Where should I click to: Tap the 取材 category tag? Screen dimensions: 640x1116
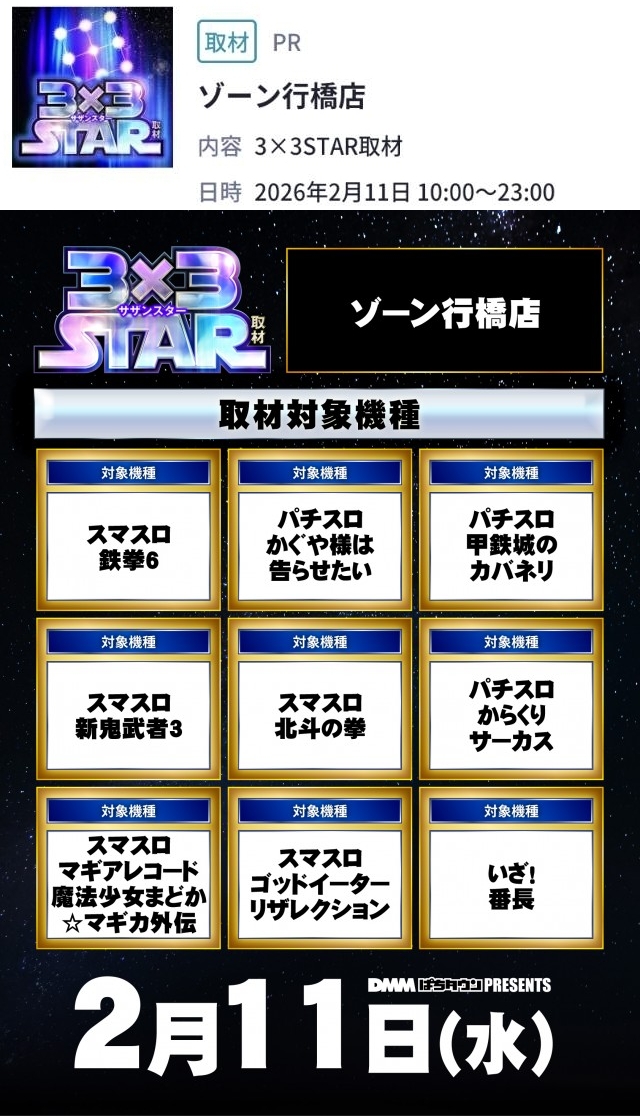[227, 43]
